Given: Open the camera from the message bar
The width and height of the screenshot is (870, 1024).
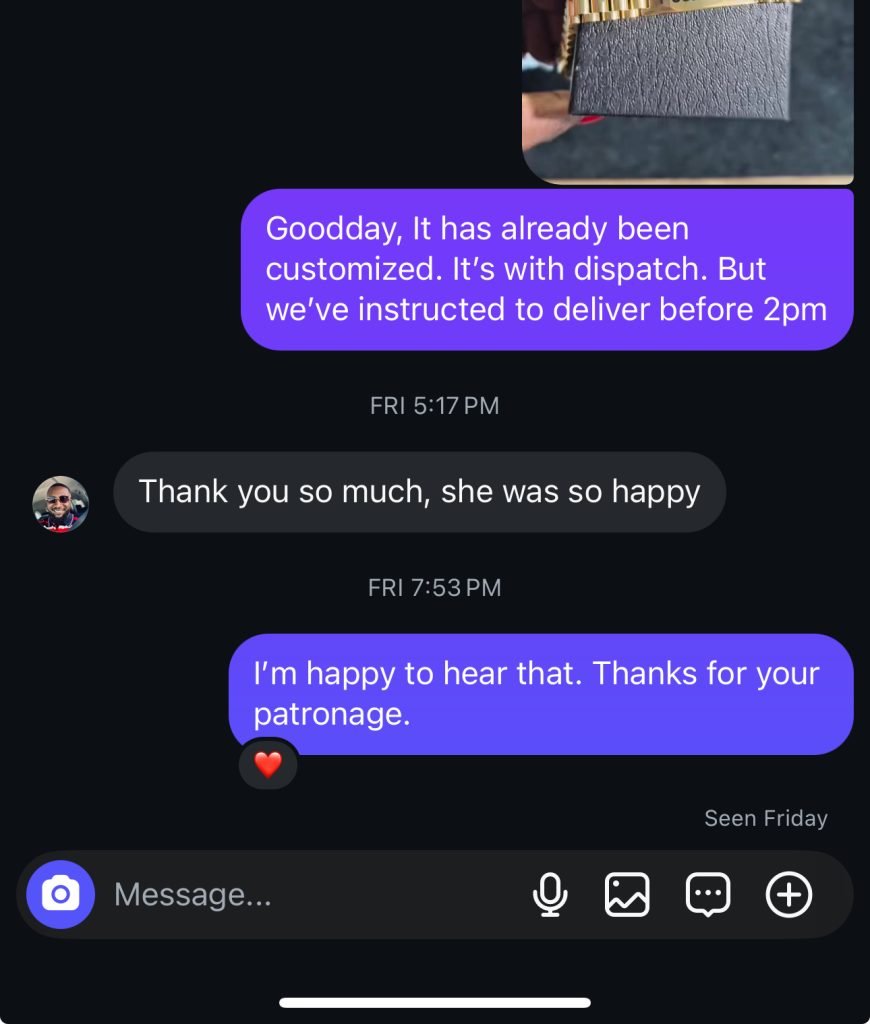Looking at the screenshot, I should (x=60, y=894).
